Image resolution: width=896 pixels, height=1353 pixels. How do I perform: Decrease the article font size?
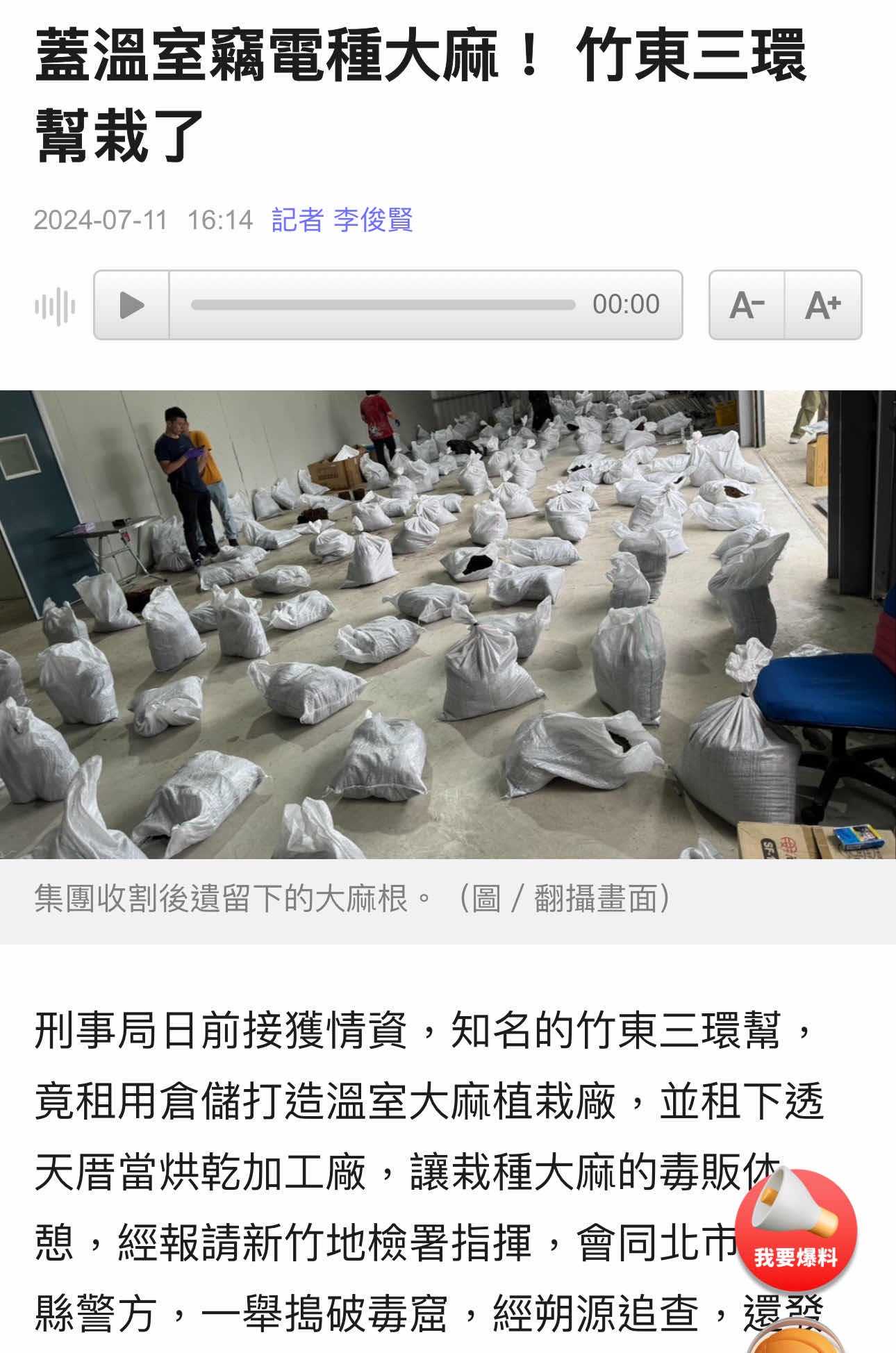pos(747,305)
